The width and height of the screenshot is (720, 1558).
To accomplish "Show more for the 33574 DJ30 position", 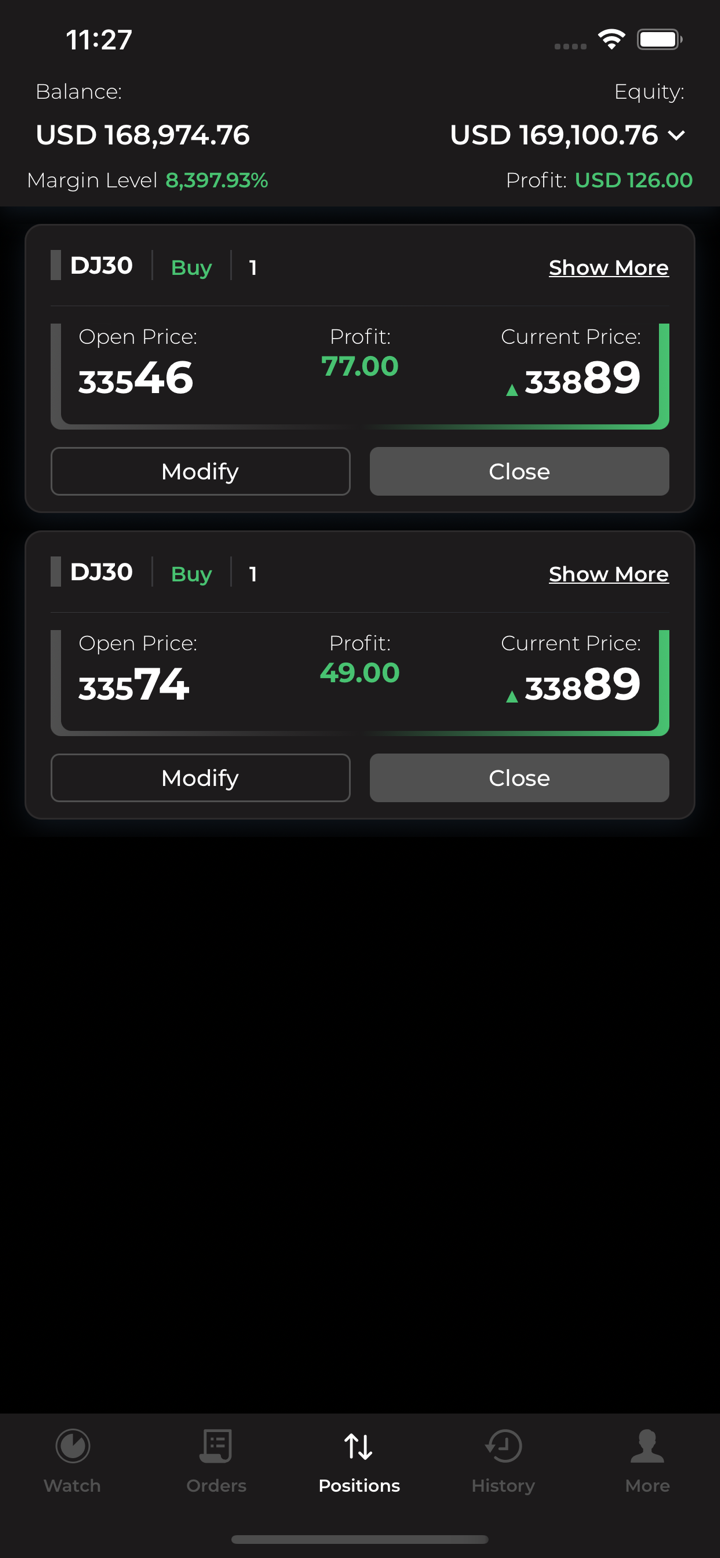I will (608, 574).
